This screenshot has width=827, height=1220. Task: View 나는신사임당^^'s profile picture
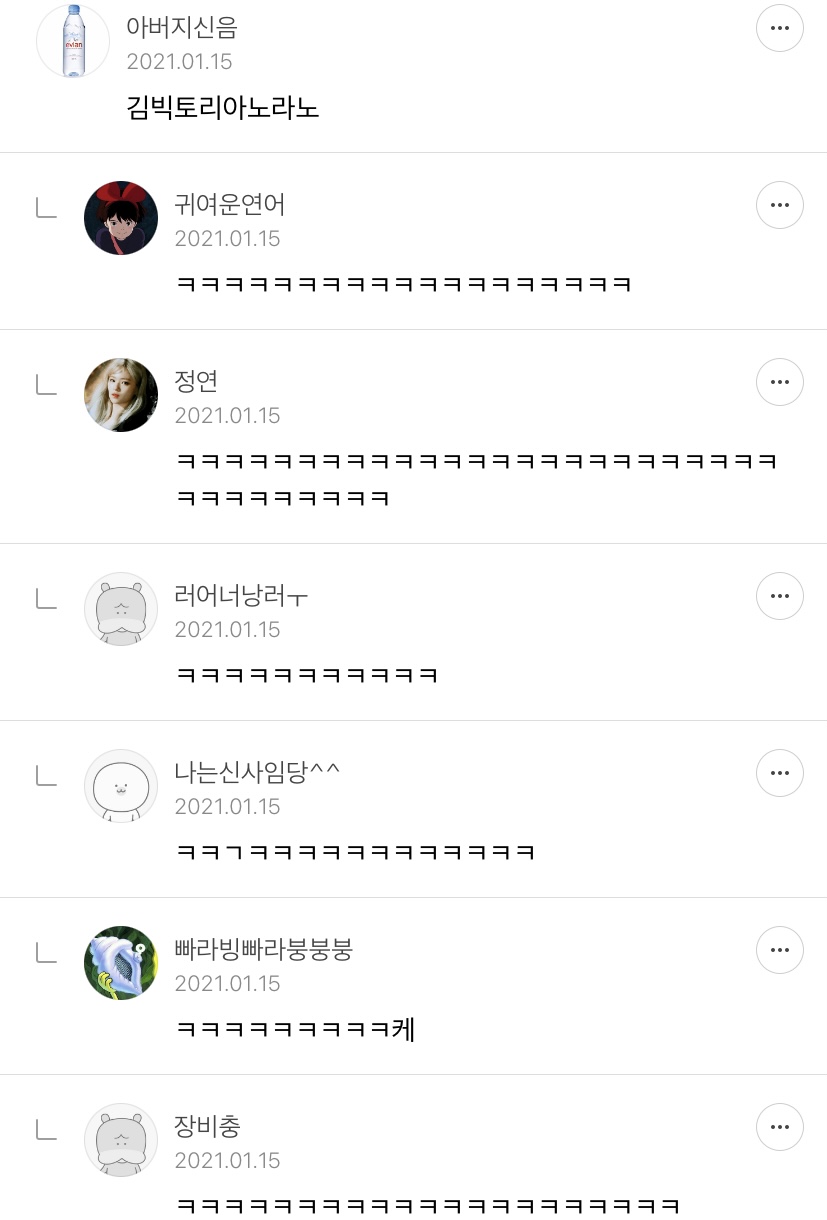click(x=121, y=786)
